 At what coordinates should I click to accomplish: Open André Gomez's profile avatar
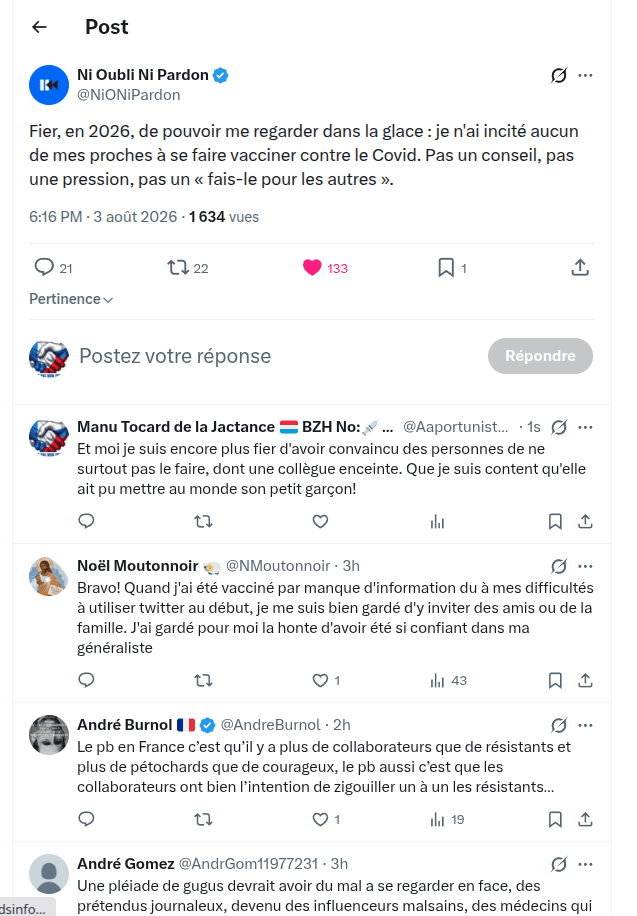[x=49, y=874]
